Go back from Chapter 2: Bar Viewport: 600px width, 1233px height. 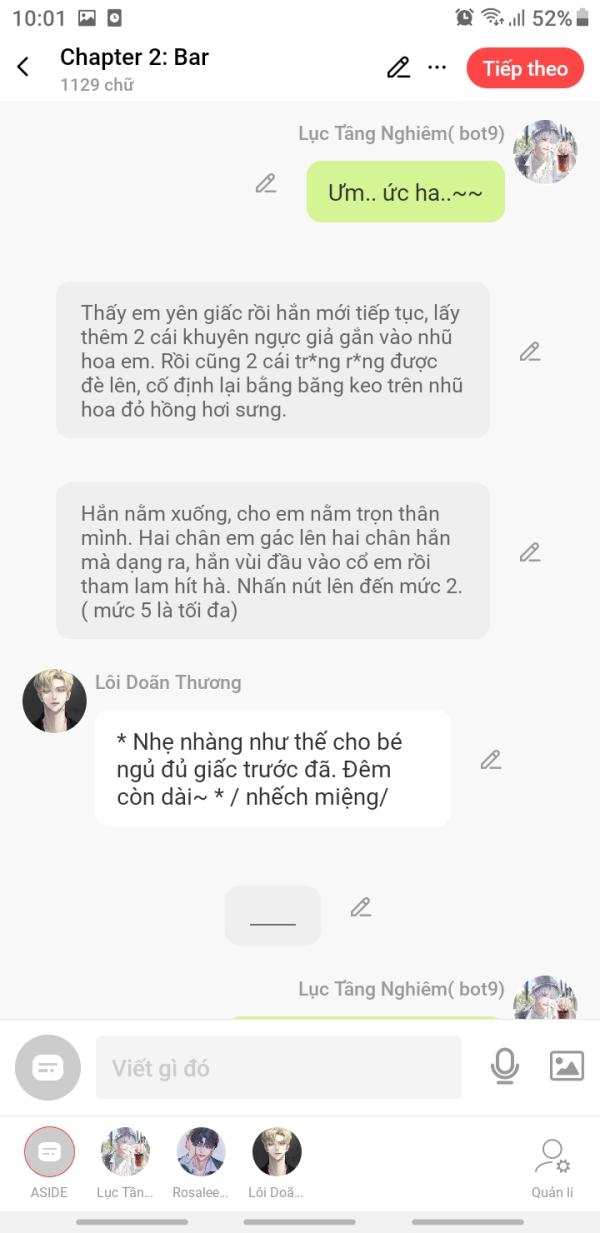[x=23, y=68]
